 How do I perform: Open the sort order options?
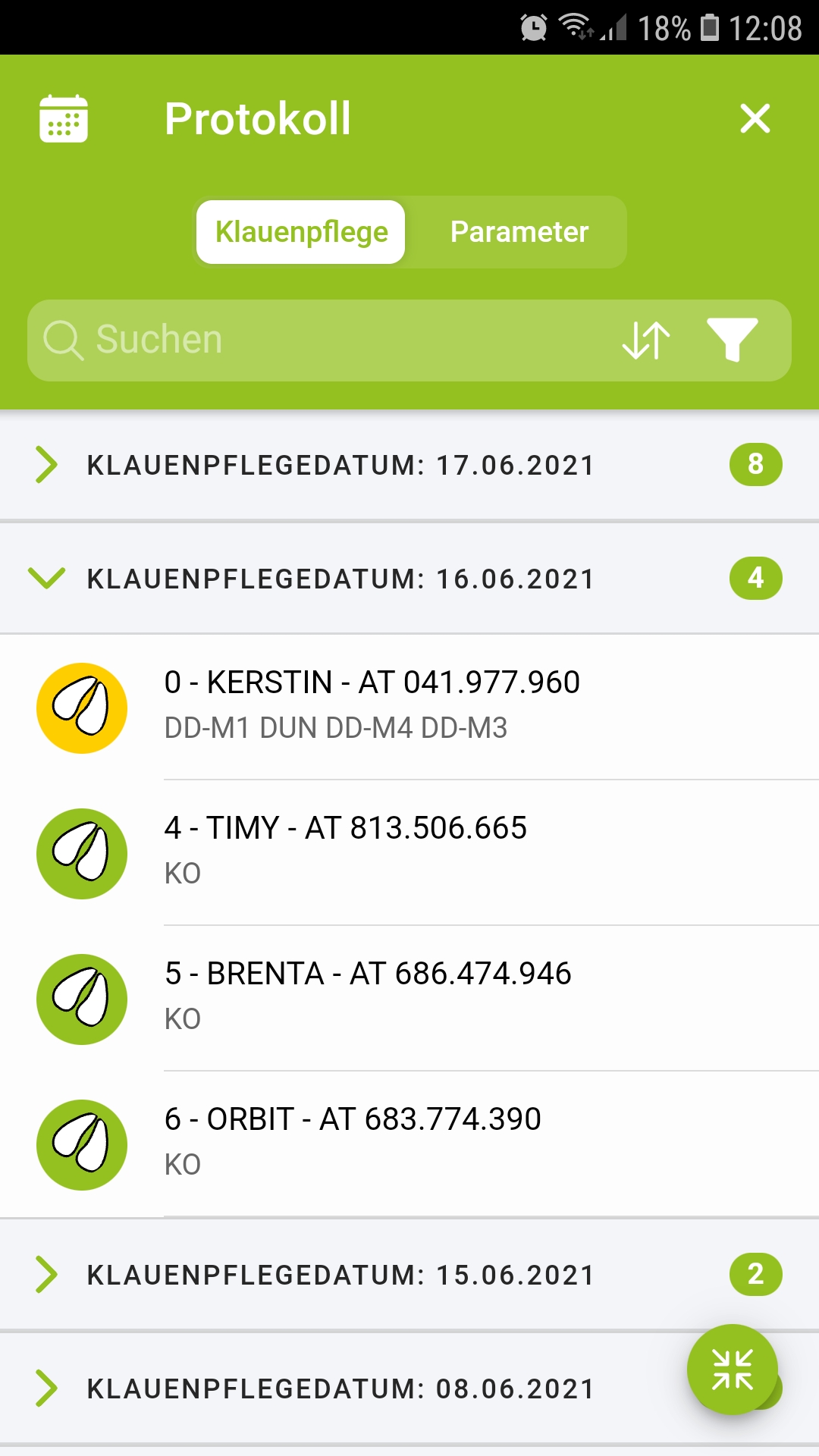tap(646, 340)
